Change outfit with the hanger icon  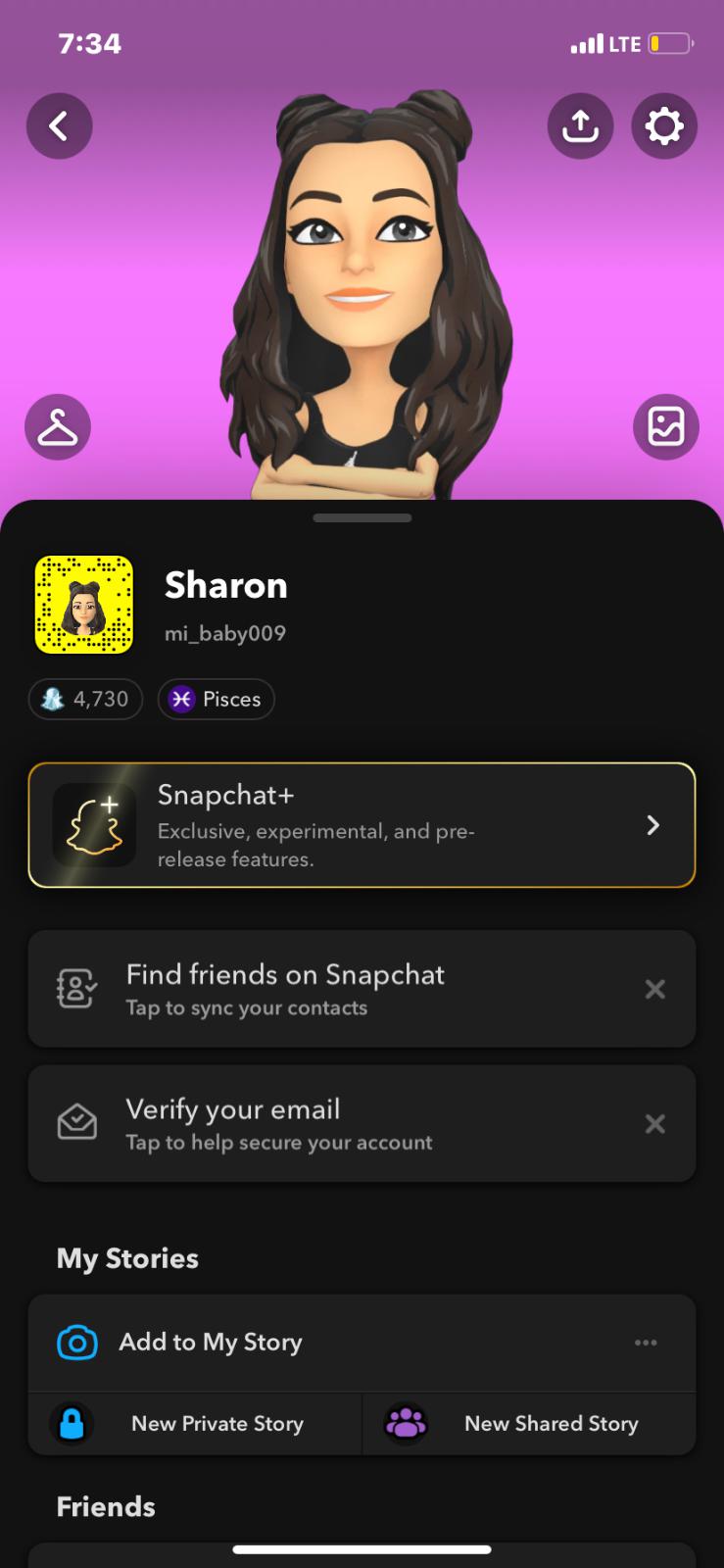click(58, 427)
